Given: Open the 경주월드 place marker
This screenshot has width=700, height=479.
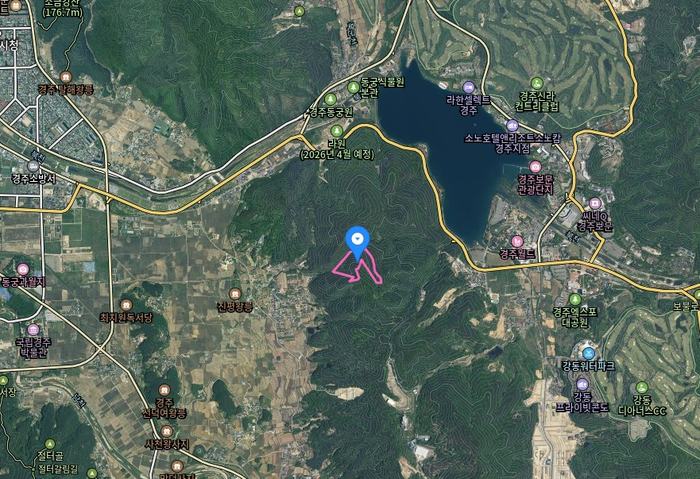Looking at the screenshot, I should 517,241.
